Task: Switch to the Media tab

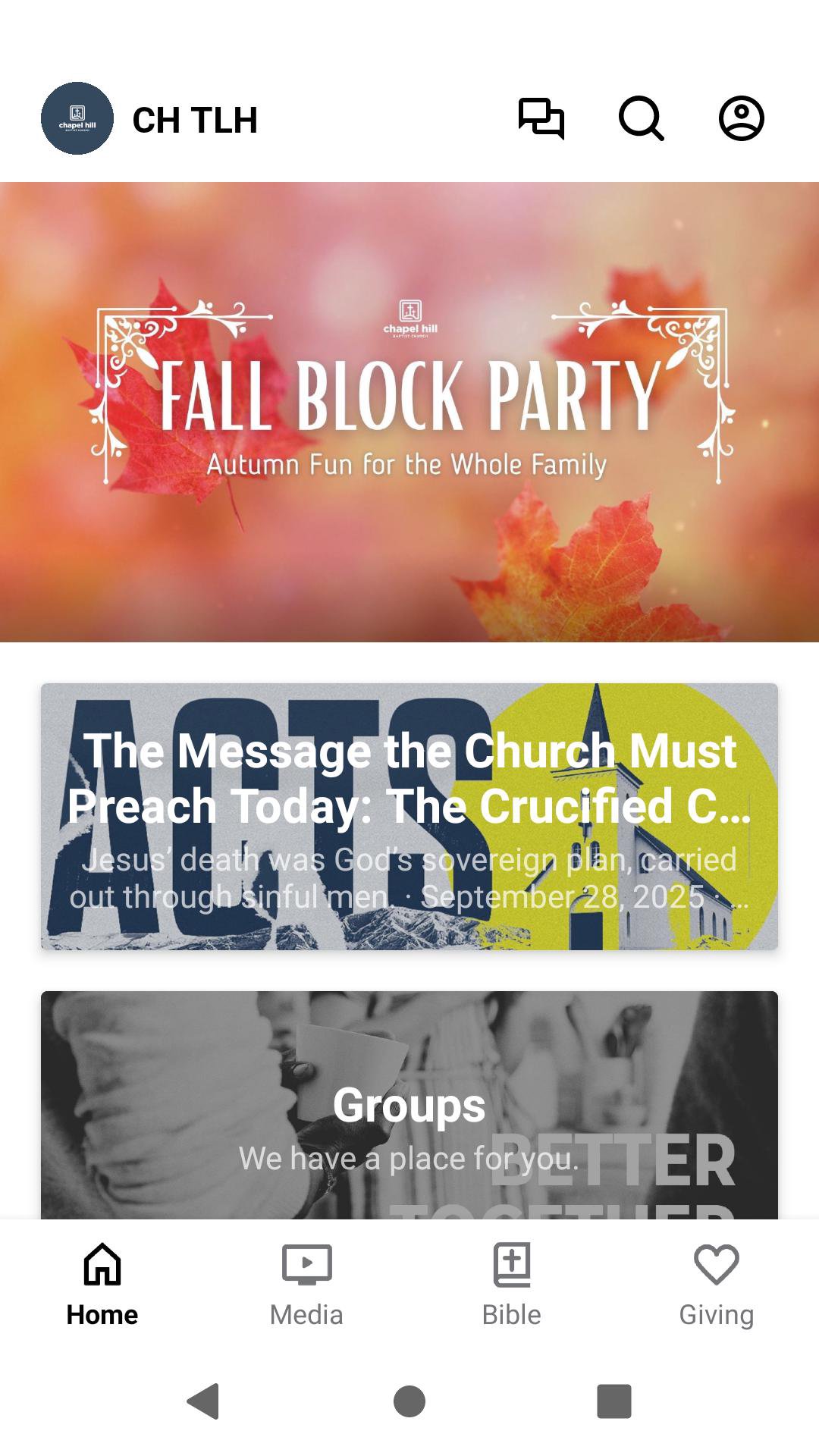Action: click(306, 1285)
